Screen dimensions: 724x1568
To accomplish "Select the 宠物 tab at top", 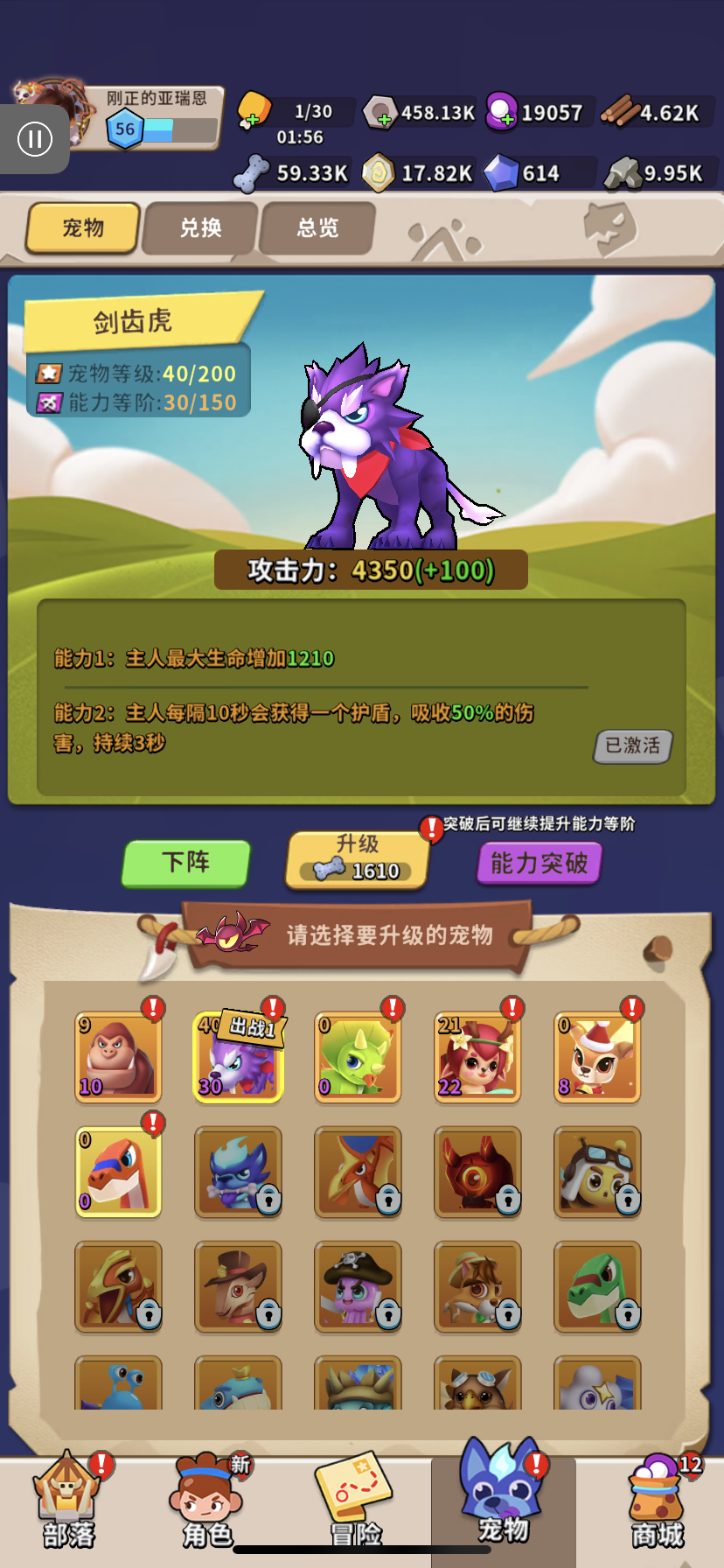I will click(83, 228).
